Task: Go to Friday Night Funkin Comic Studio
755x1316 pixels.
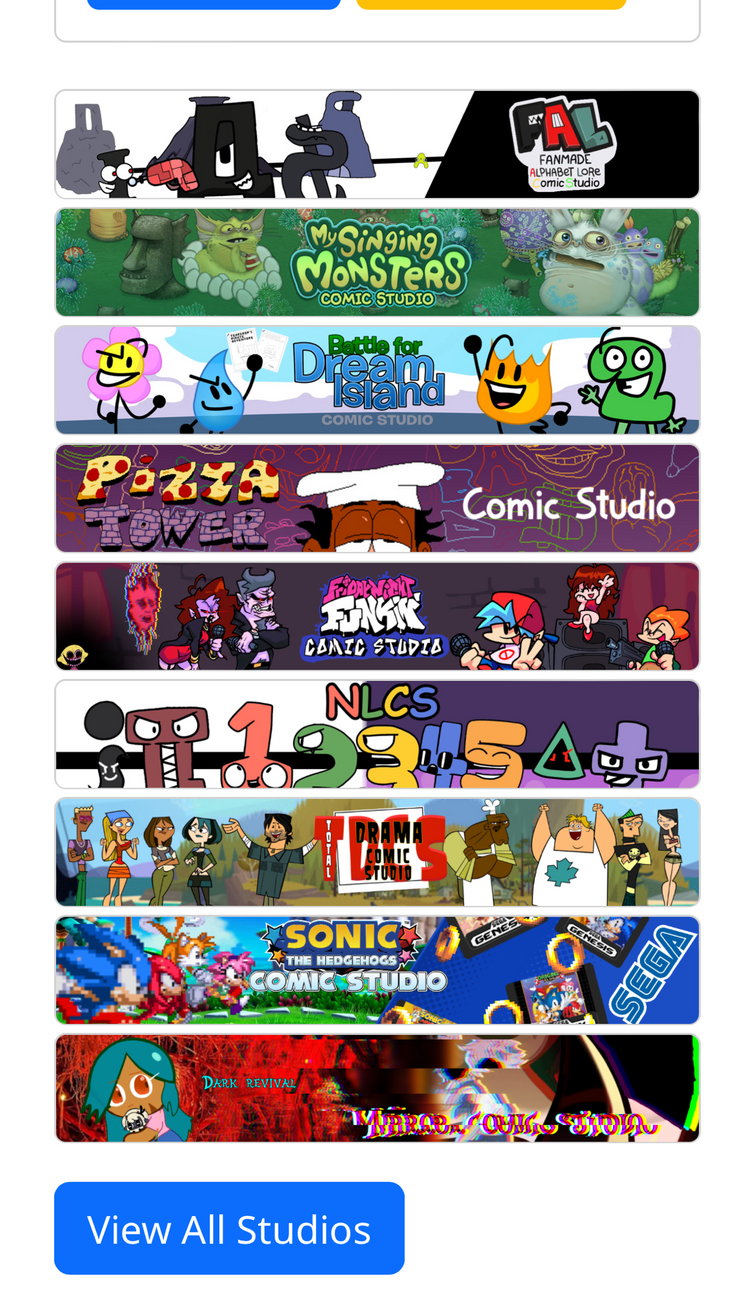Action: pyautogui.click(x=377, y=616)
